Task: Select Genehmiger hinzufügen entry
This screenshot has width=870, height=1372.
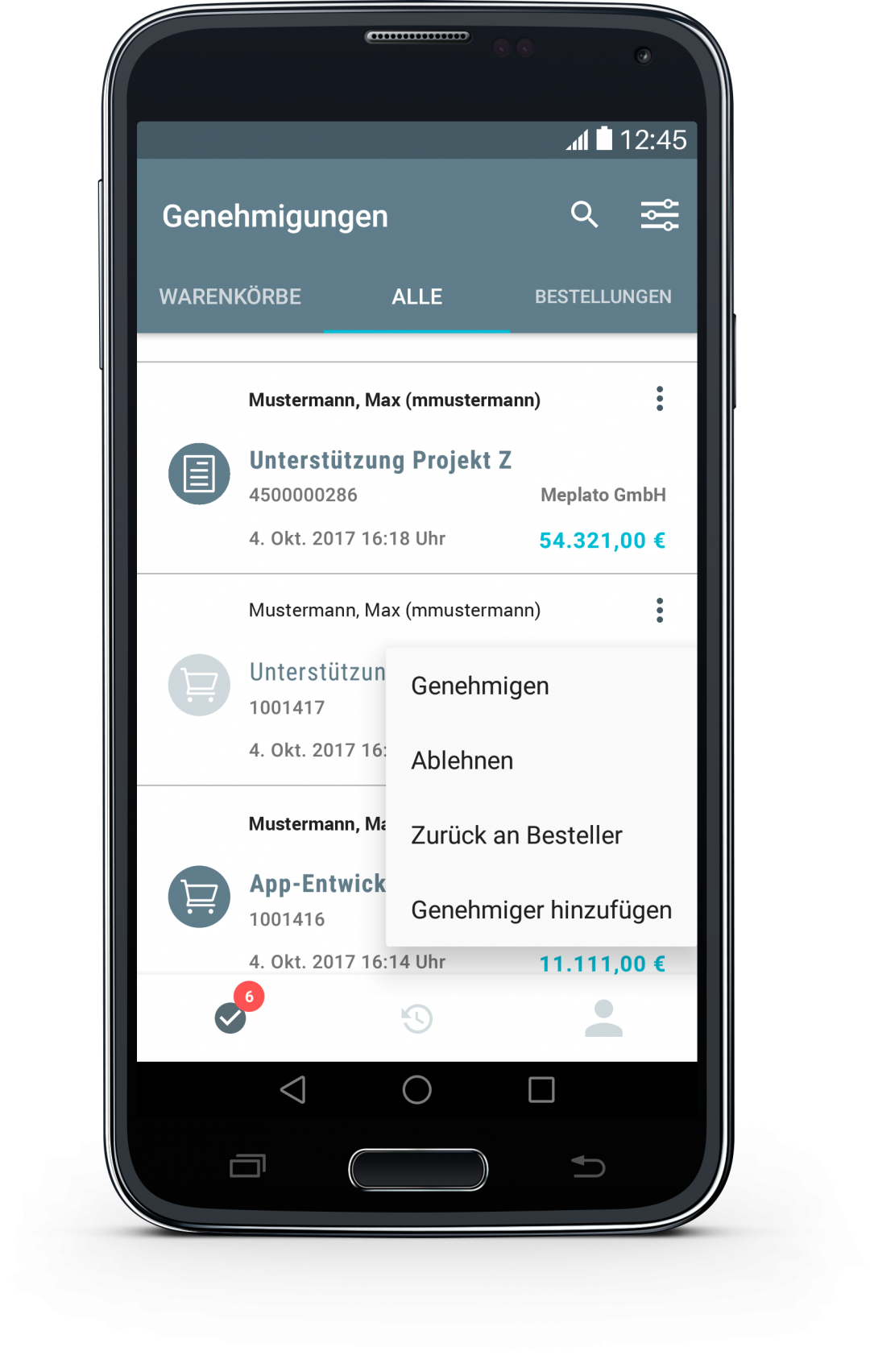Action: (x=541, y=910)
